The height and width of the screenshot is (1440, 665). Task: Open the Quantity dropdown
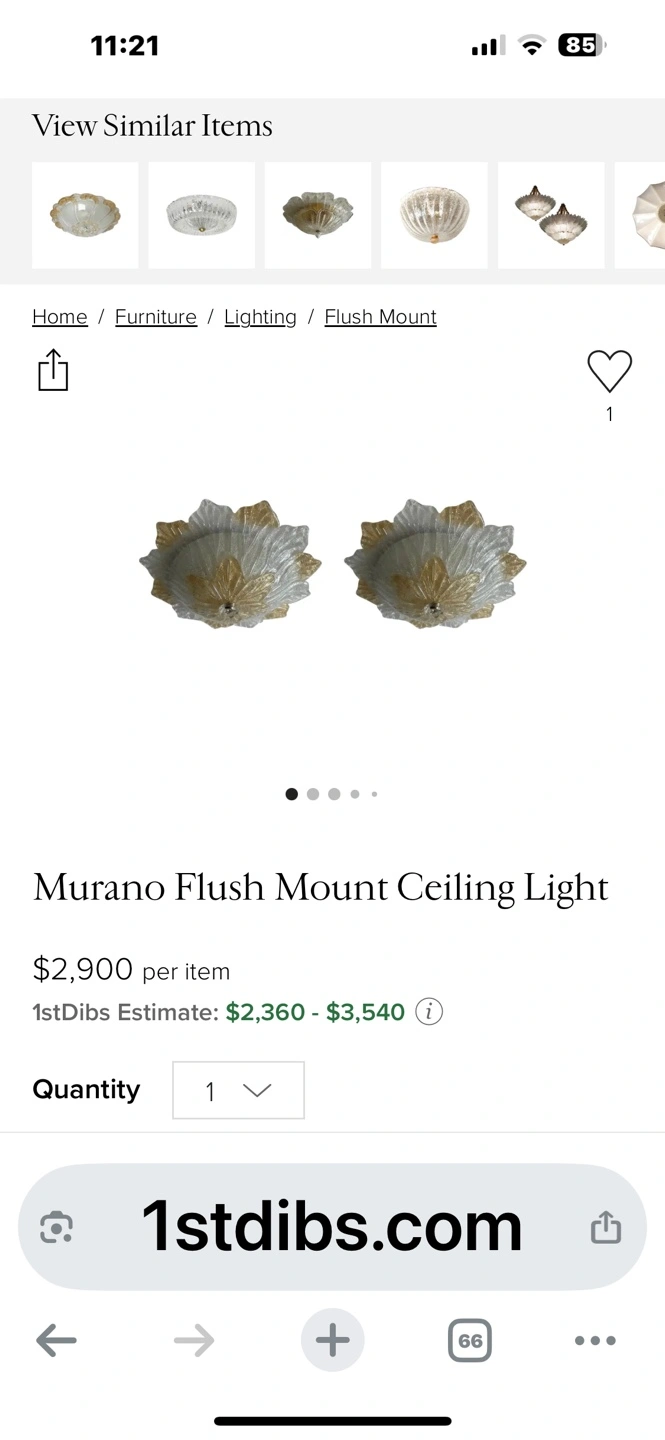238,1090
